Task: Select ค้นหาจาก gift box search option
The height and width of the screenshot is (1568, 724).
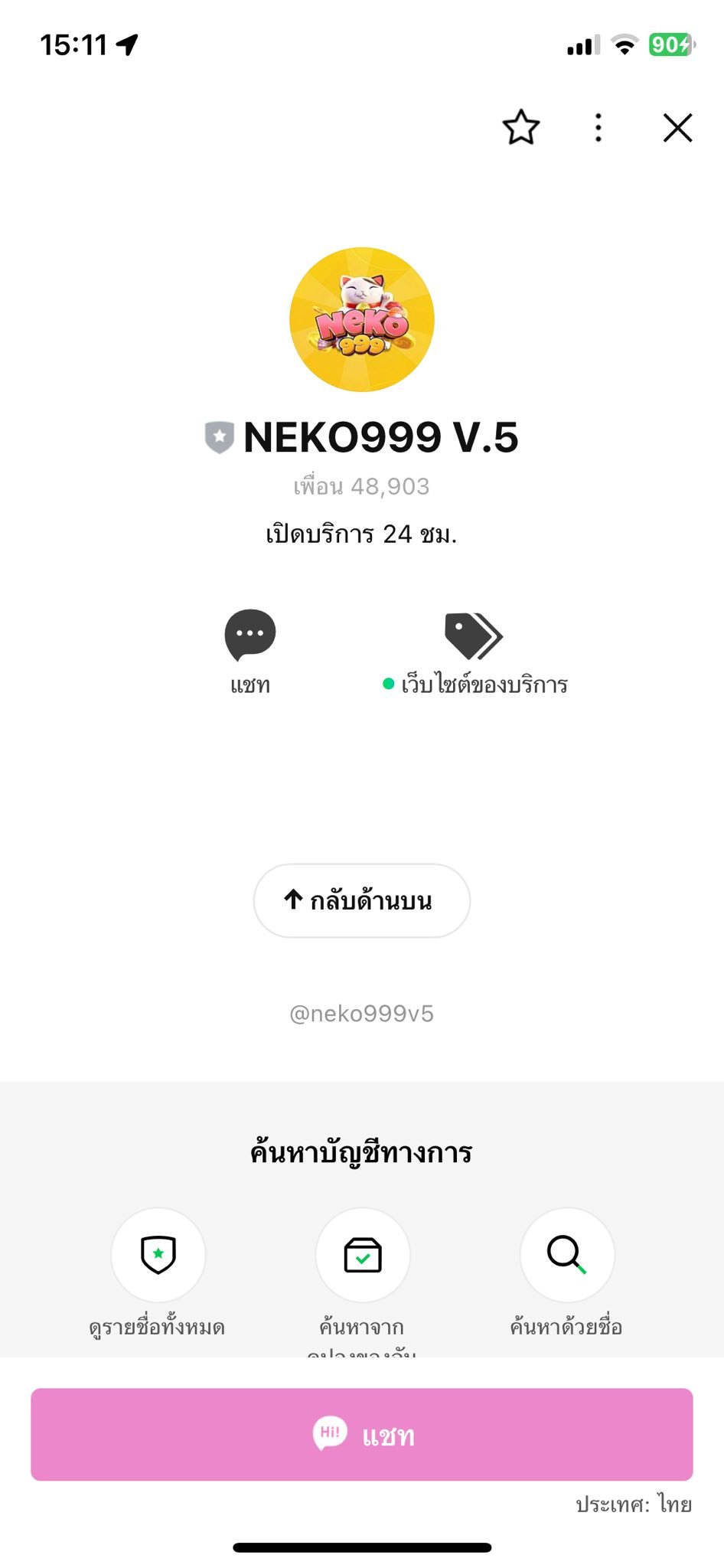Action: point(363,1255)
